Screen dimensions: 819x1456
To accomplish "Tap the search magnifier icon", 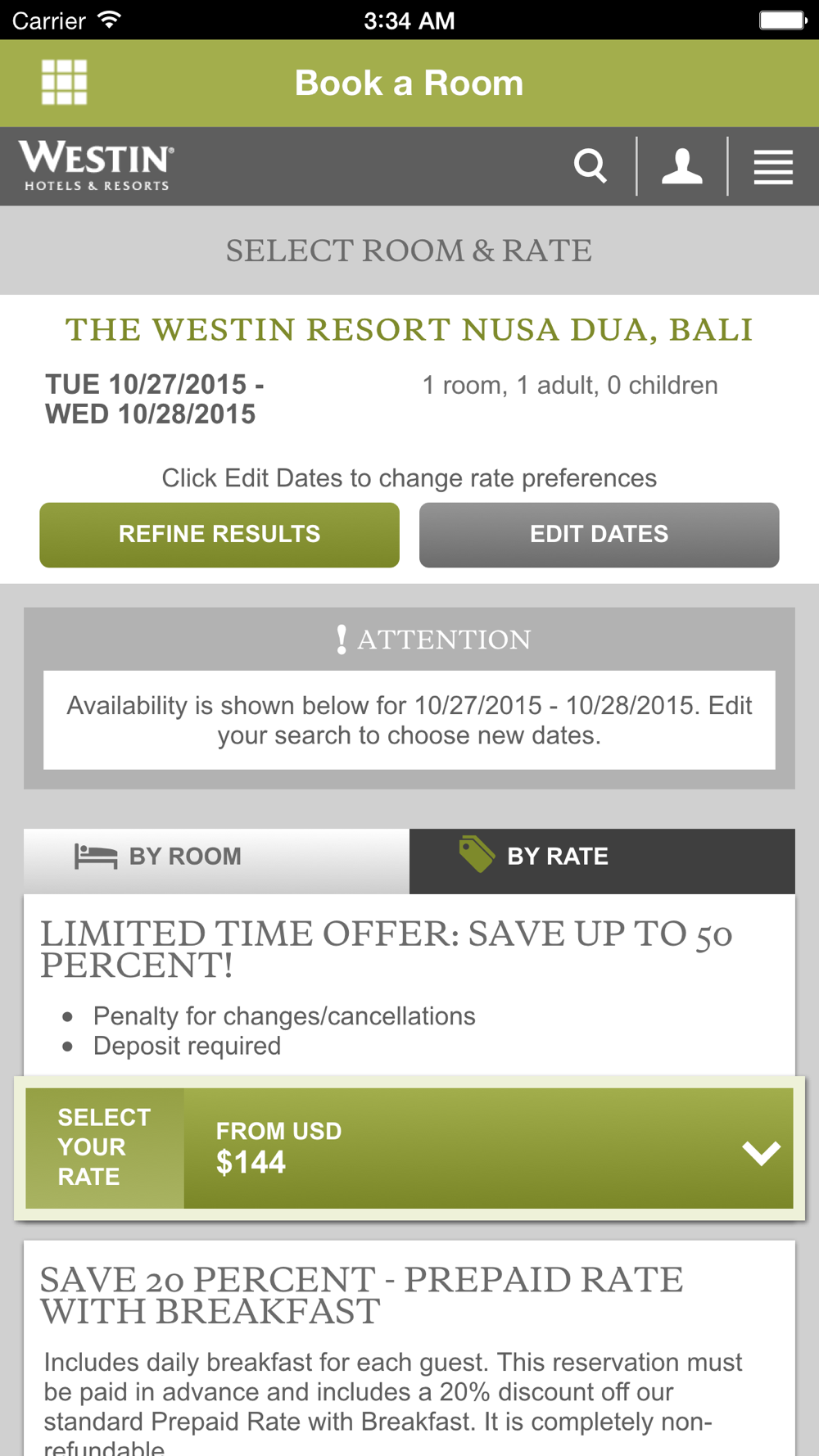I will click(590, 166).
